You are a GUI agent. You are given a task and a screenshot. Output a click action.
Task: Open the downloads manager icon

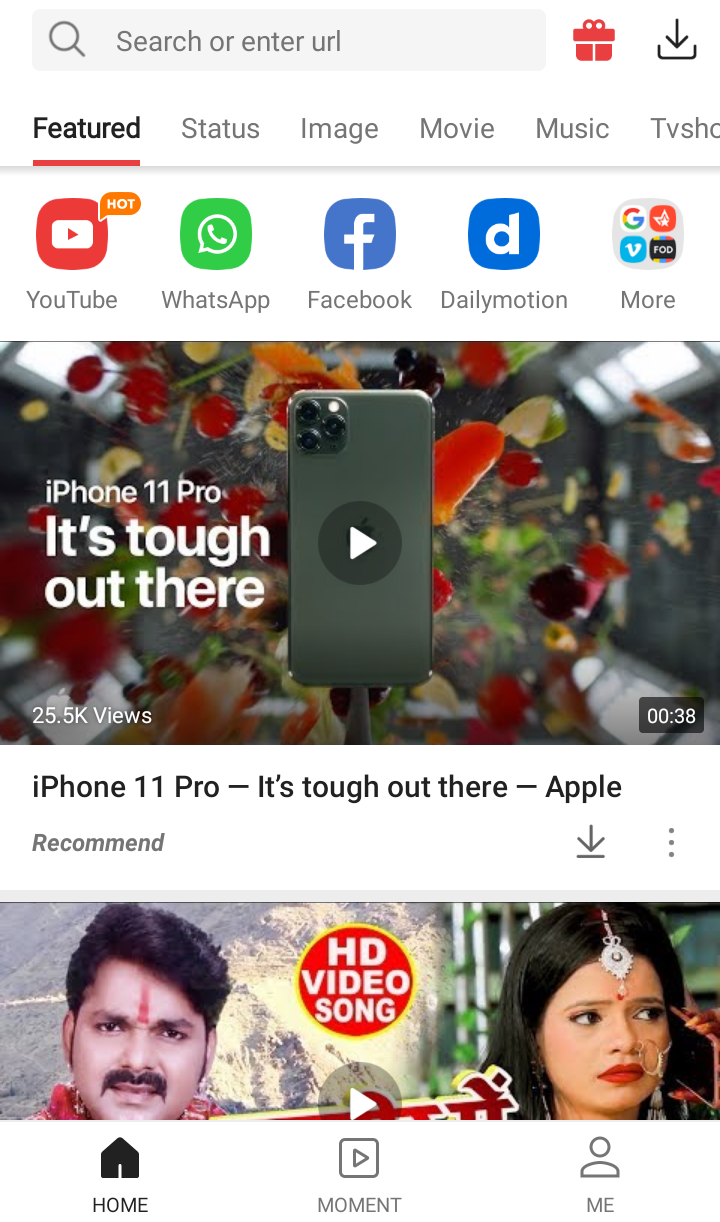click(x=677, y=40)
